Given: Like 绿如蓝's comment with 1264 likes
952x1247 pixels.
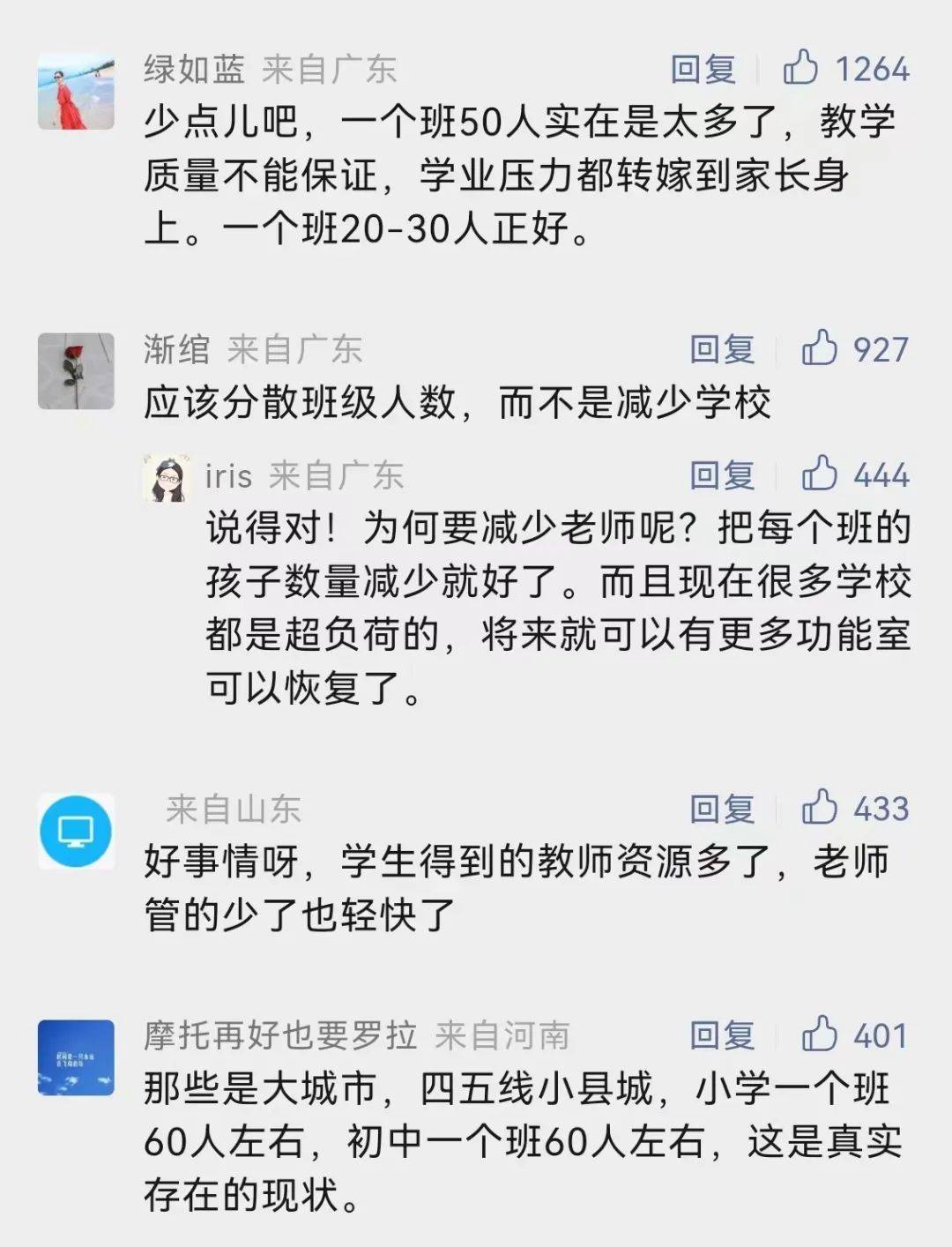Looking at the screenshot, I should point(800,68).
